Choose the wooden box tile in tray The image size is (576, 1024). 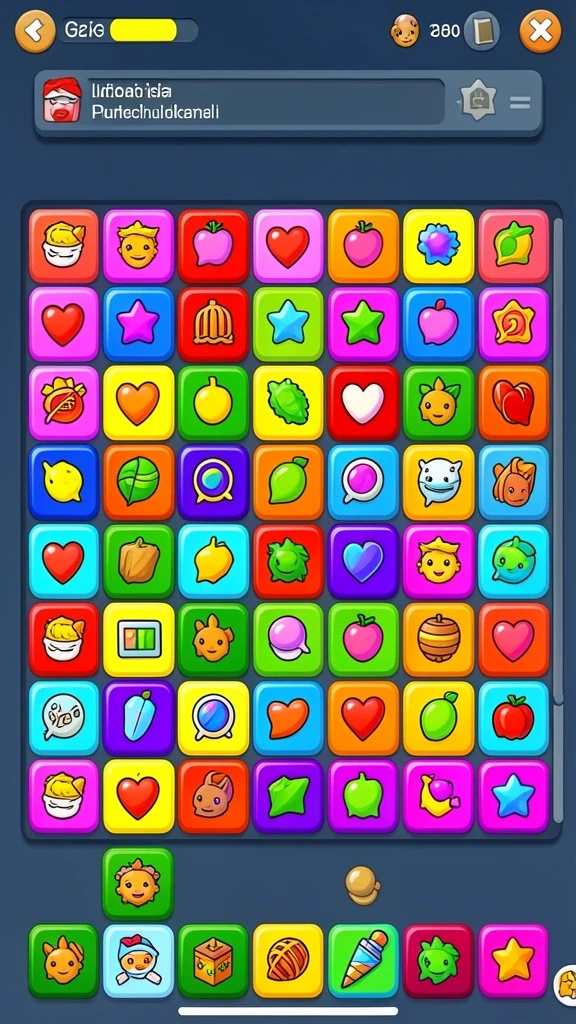[x=213, y=961]
